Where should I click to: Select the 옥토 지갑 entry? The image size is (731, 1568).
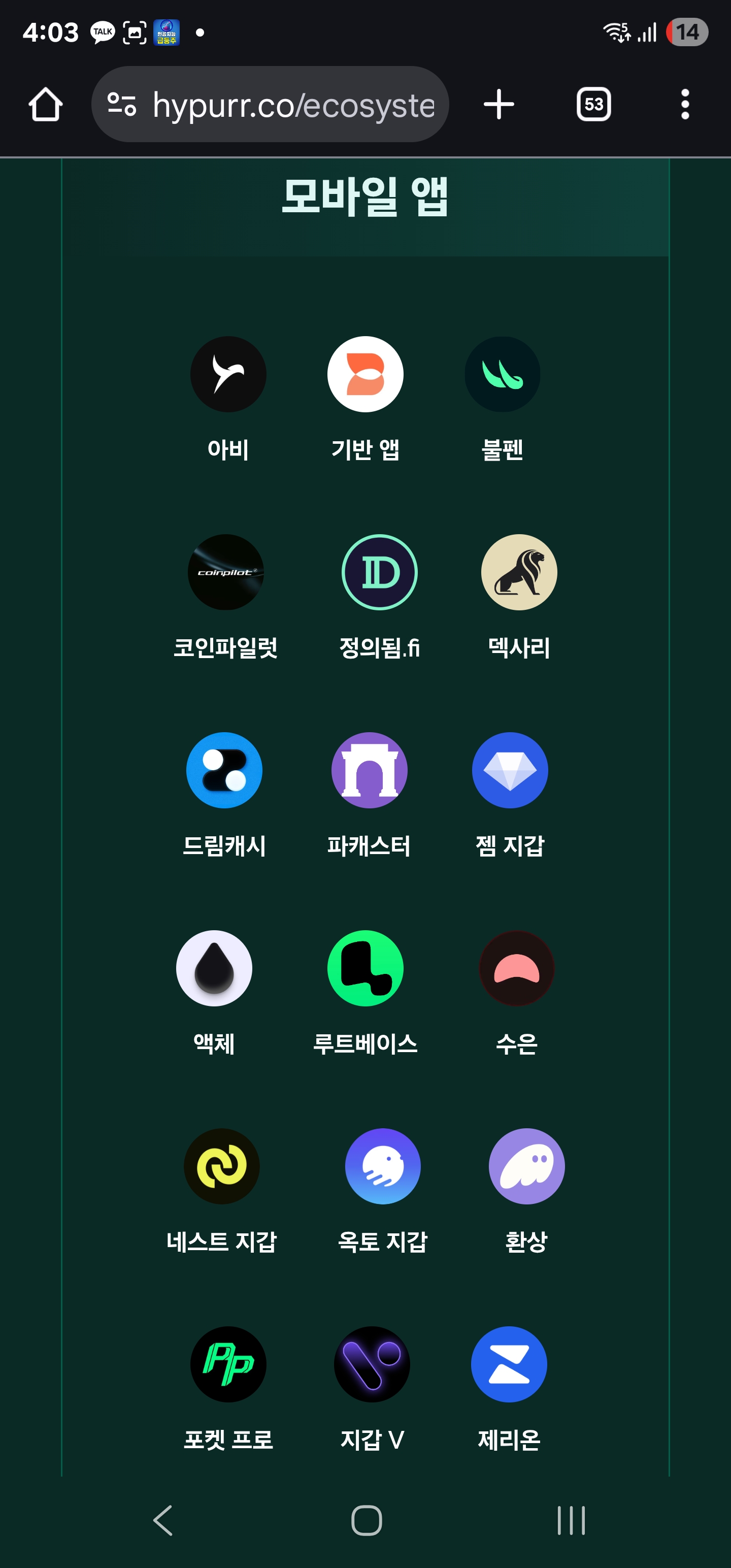(383, 1166)
